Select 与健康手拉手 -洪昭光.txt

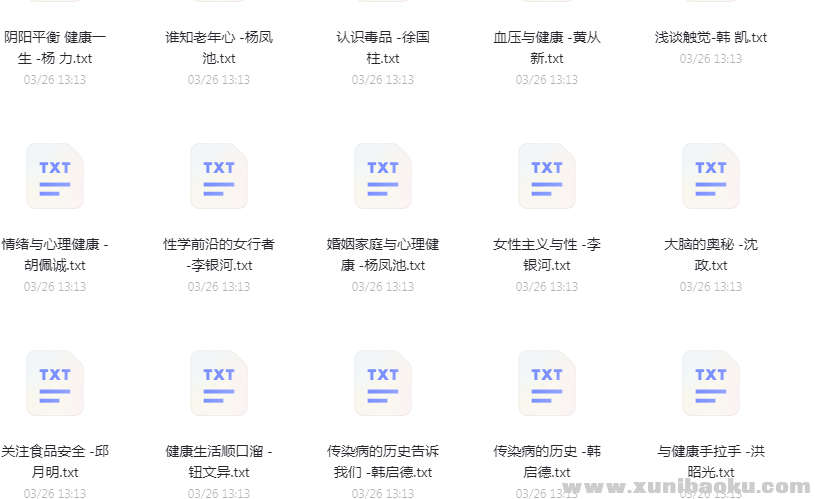point(711,384)
